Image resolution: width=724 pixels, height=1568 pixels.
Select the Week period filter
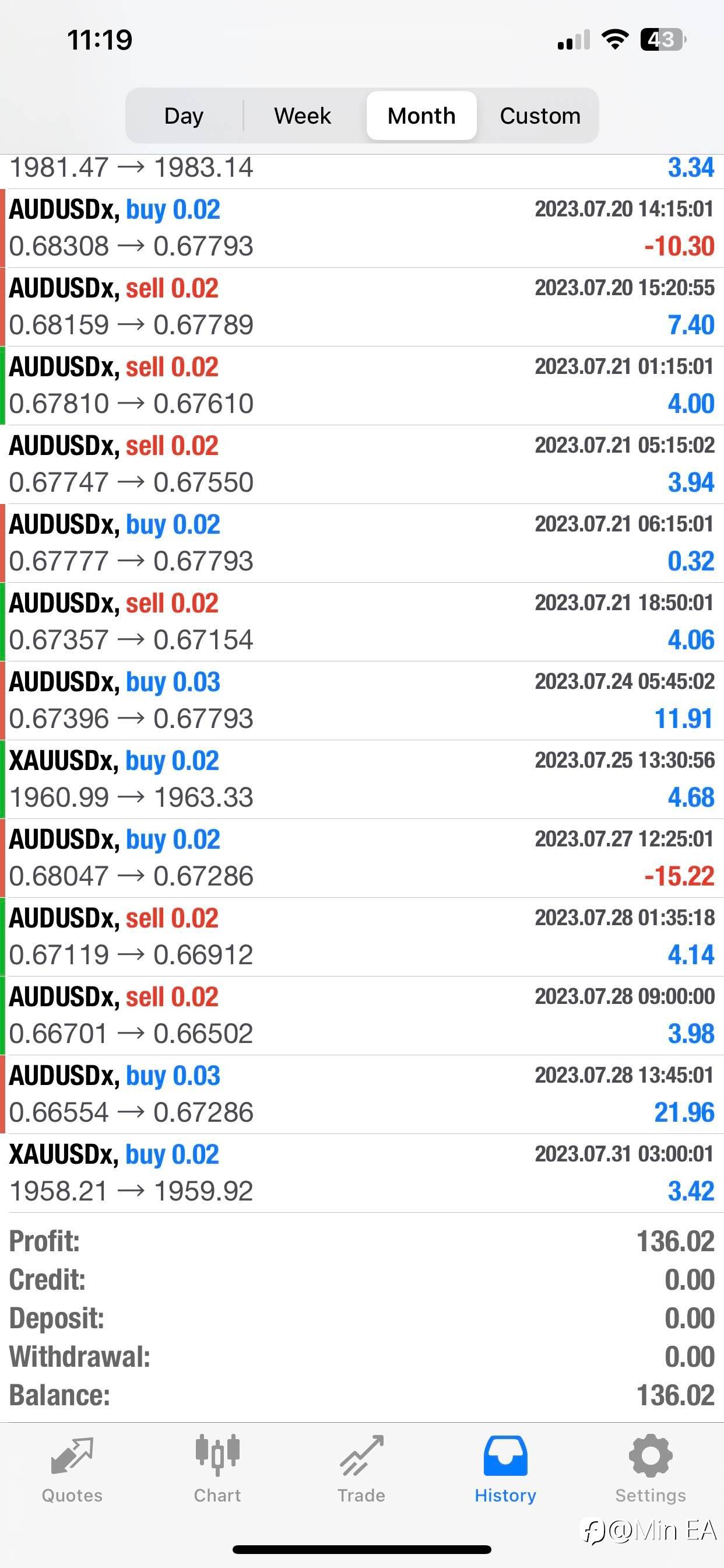[303, 116]
